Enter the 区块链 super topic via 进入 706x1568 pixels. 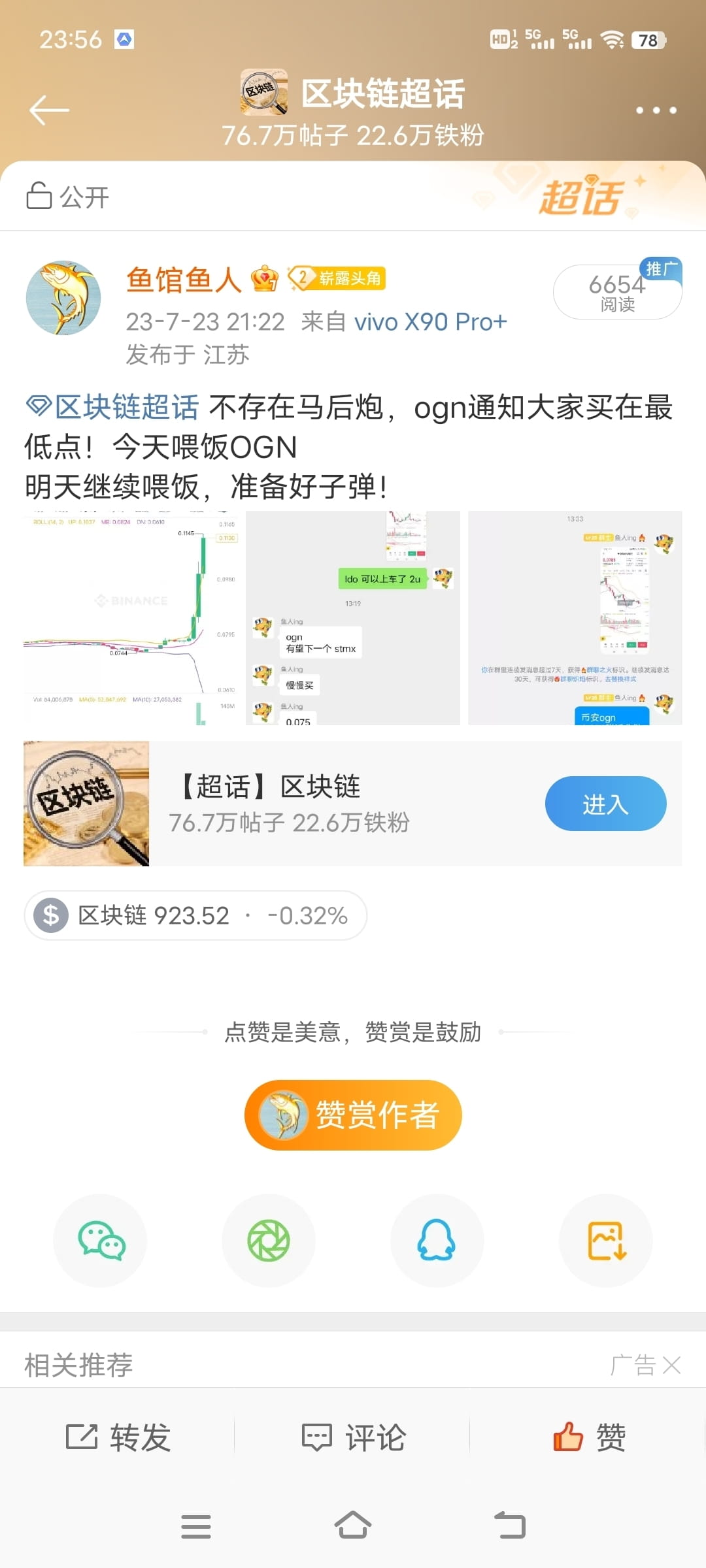(605, 804)
